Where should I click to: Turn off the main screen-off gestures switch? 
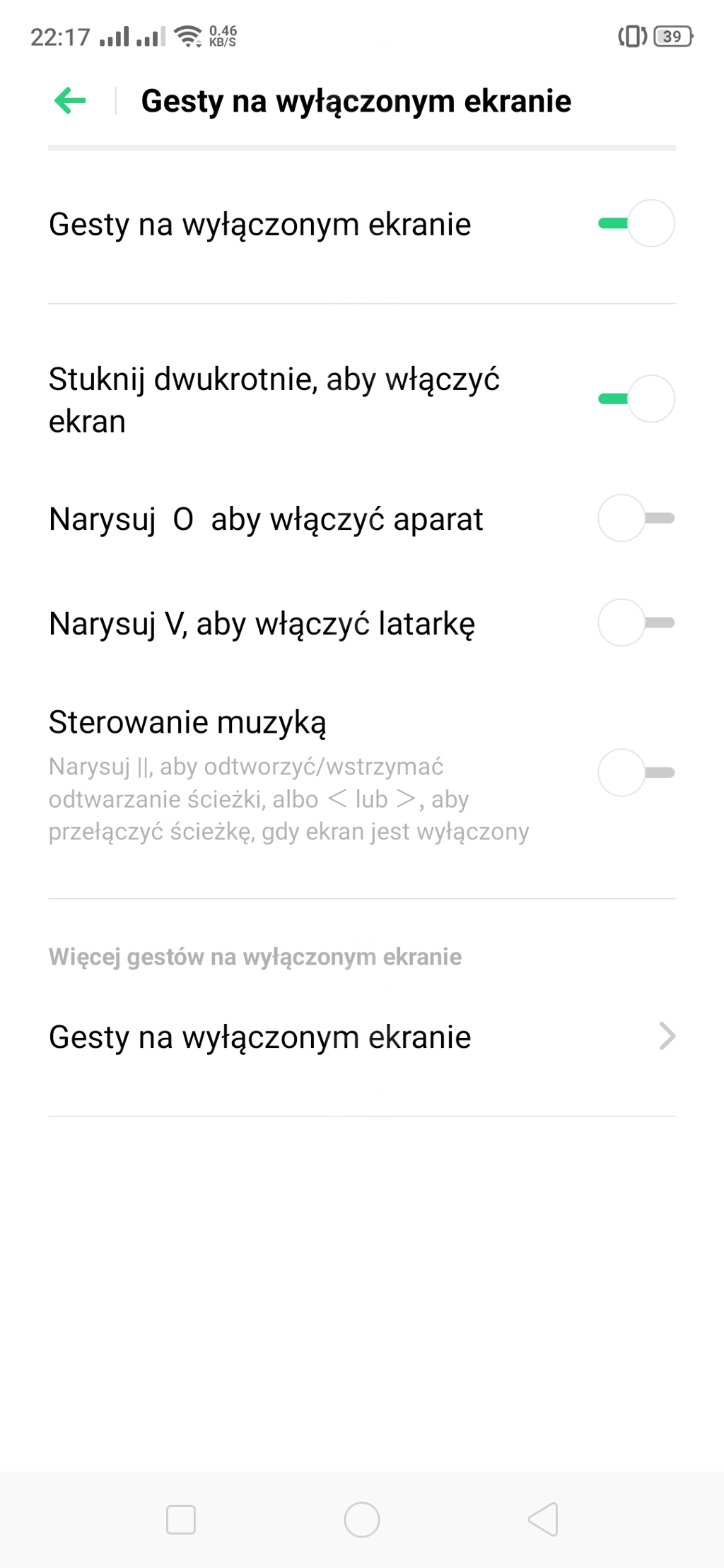click(x=636, y=223)
